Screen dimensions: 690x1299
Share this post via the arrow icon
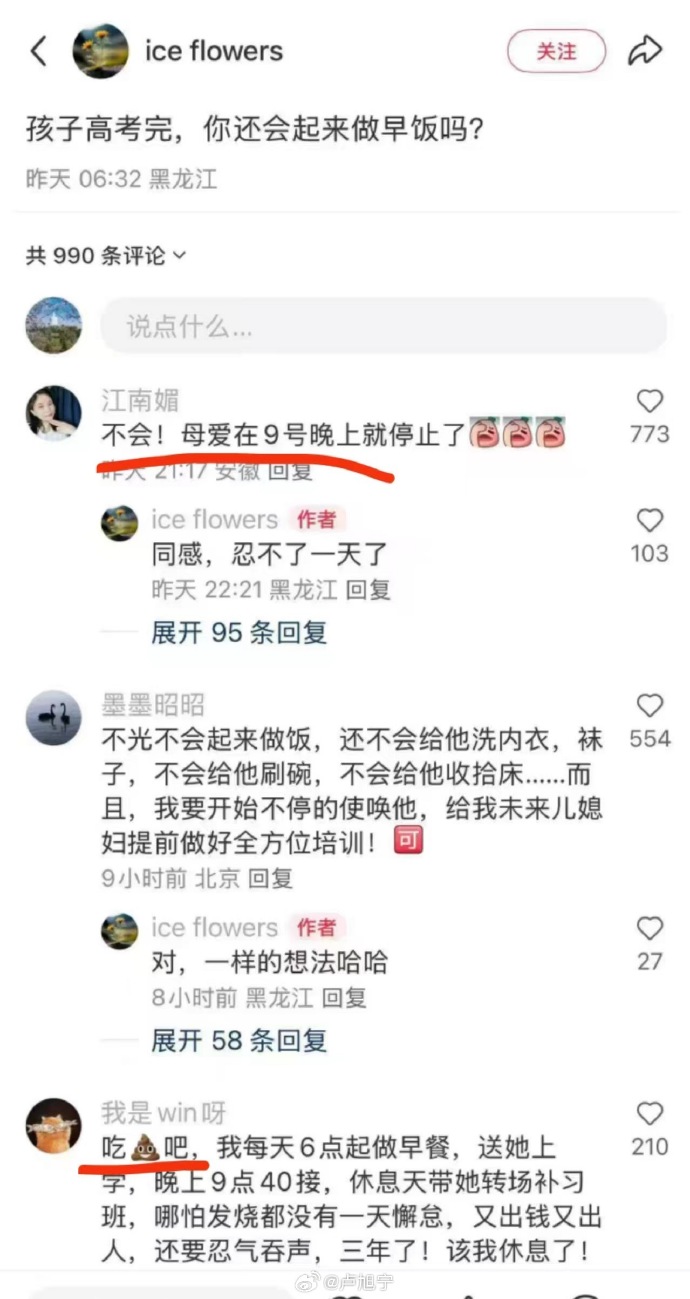645,51
